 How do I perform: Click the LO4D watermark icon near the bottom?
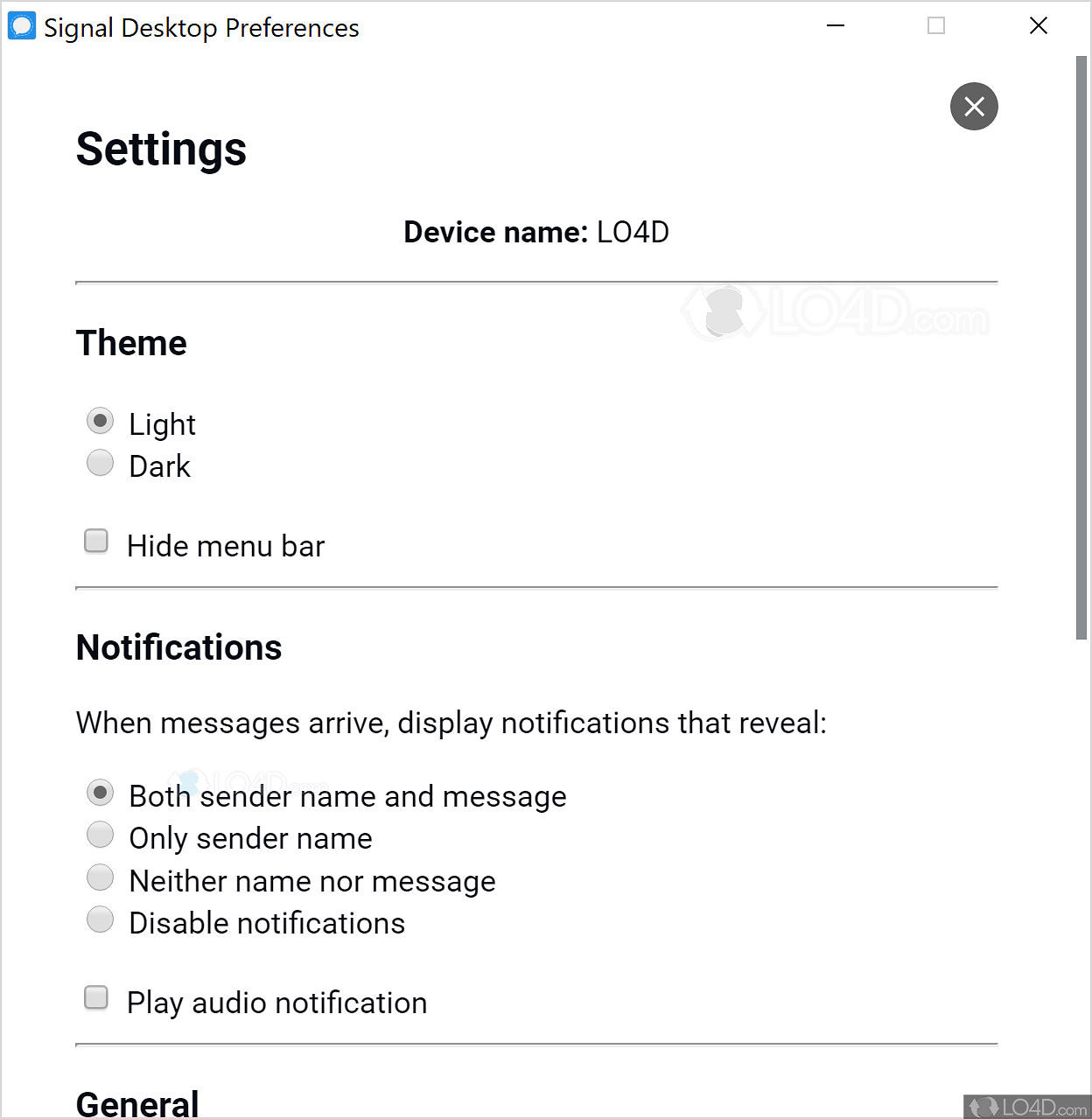[983, 1106]
